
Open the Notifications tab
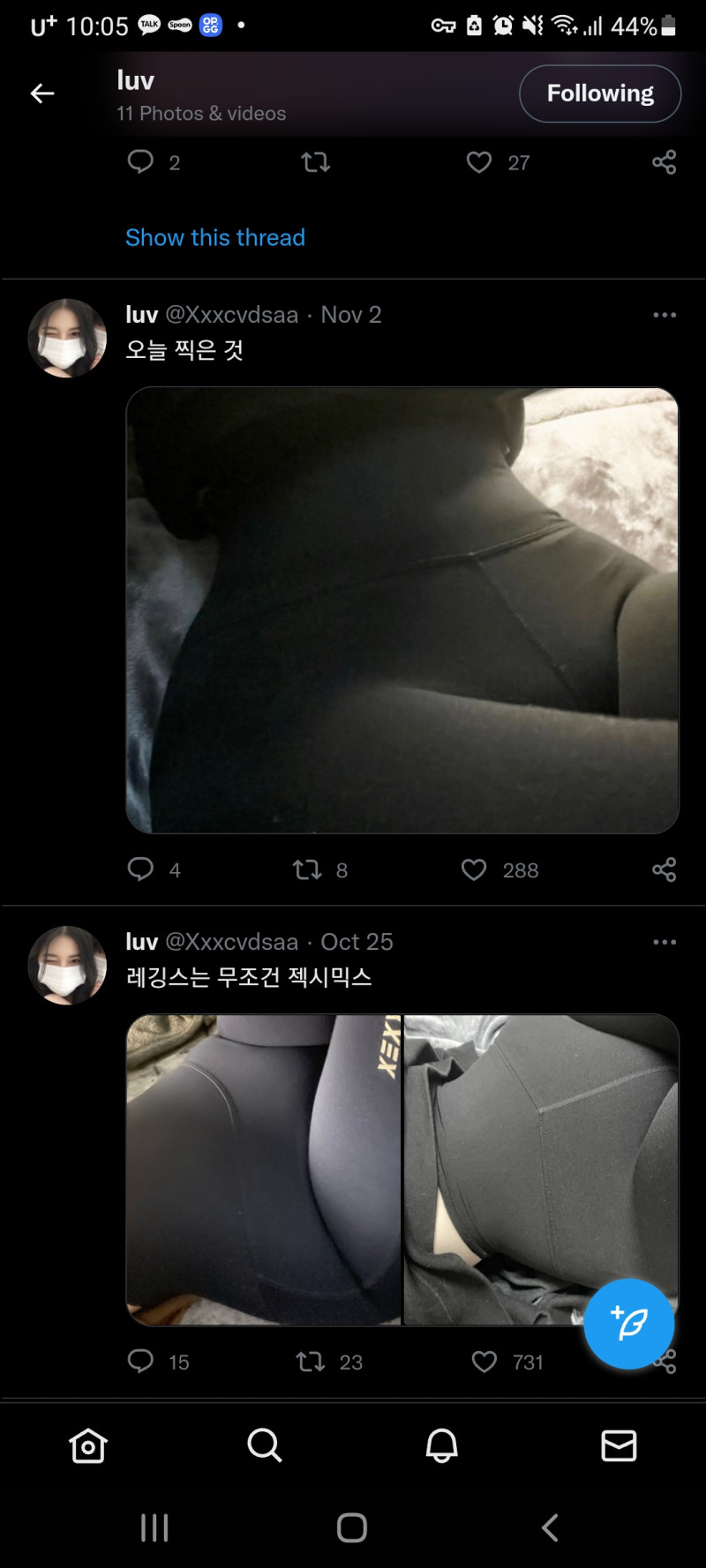(442, 1446)
